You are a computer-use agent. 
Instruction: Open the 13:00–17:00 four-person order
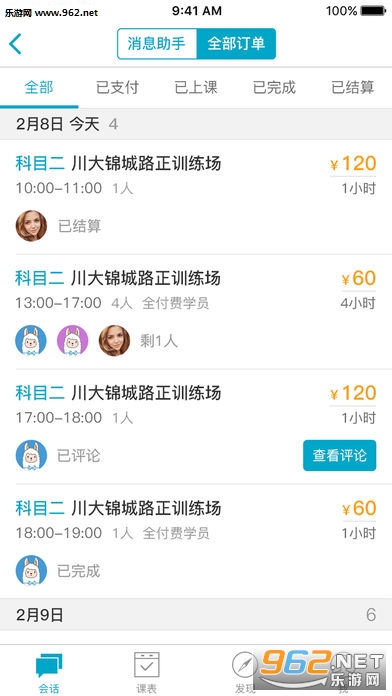[x=196, y=312]
